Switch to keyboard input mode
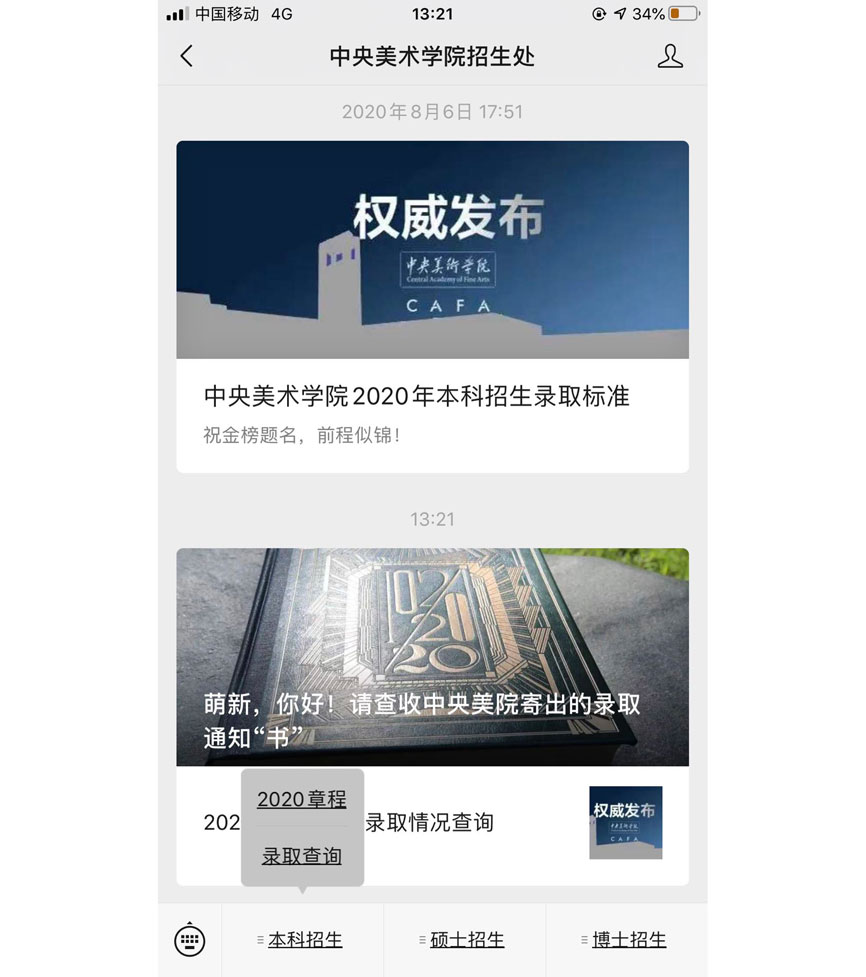The image size is (866, 977). coord(189,940)
